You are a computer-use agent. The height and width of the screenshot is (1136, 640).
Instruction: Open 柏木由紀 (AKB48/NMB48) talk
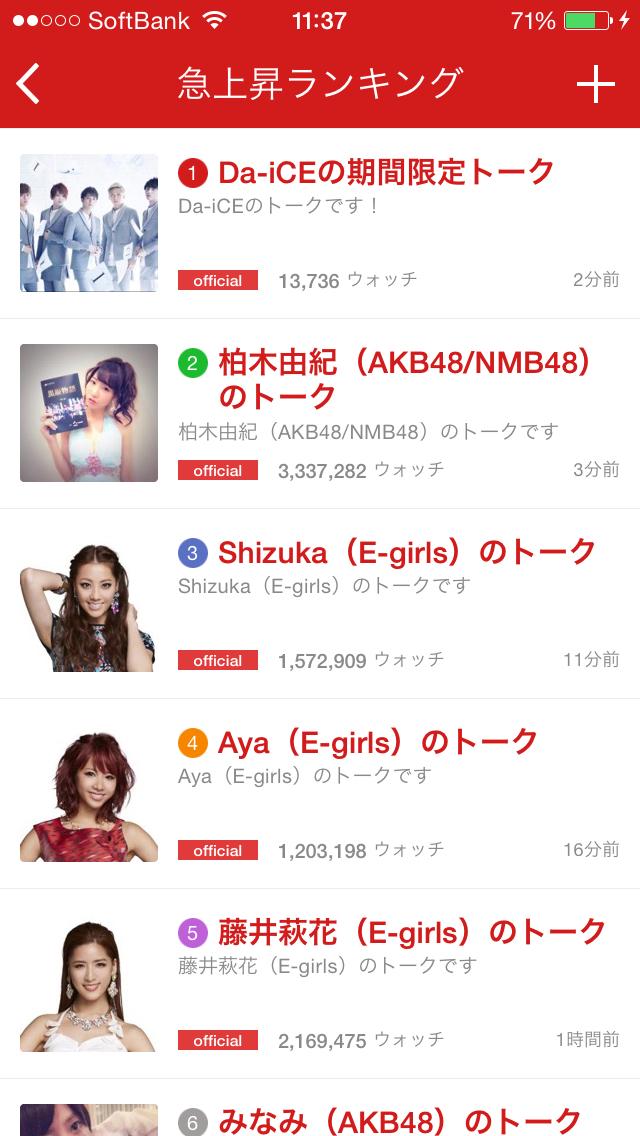(320, 414)
